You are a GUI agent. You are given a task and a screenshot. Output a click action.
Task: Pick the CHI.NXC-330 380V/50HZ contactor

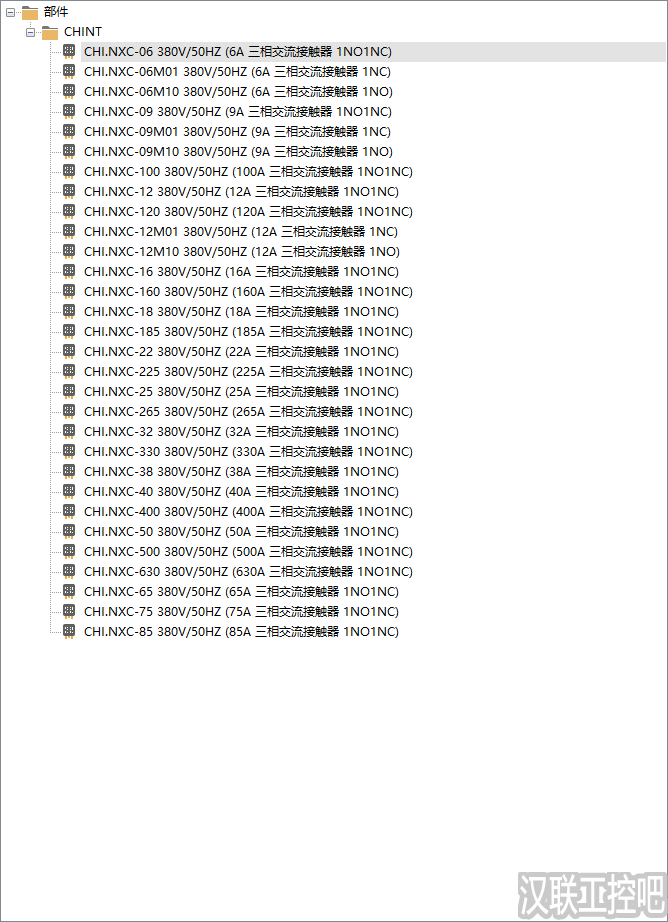pos(247,452)
